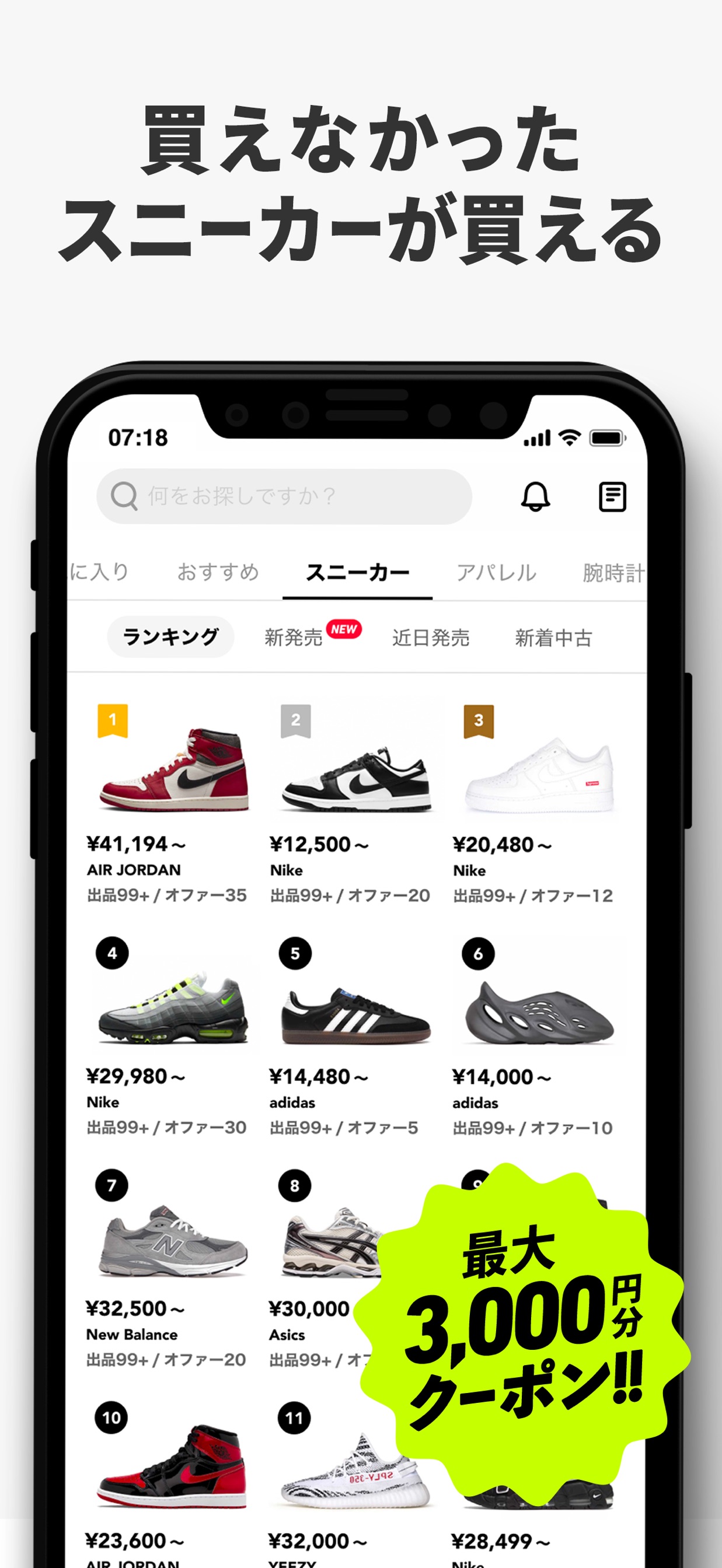The height and width of the screenshot is (1568, 722).
Task: Click the search magnifier icon
Action: pyautogui.click(x=124, y=495)
